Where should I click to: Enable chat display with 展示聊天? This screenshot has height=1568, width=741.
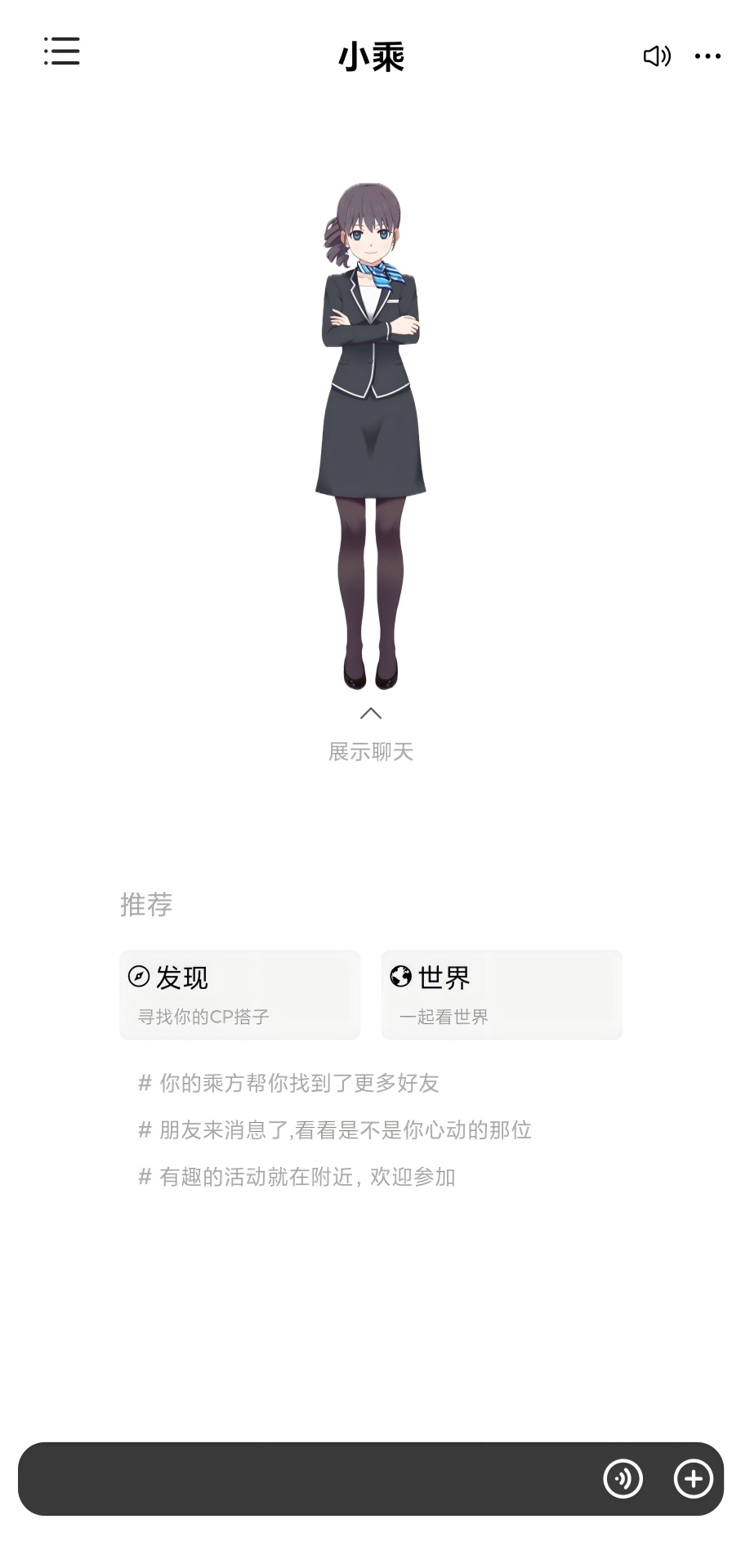coord(372,751)
